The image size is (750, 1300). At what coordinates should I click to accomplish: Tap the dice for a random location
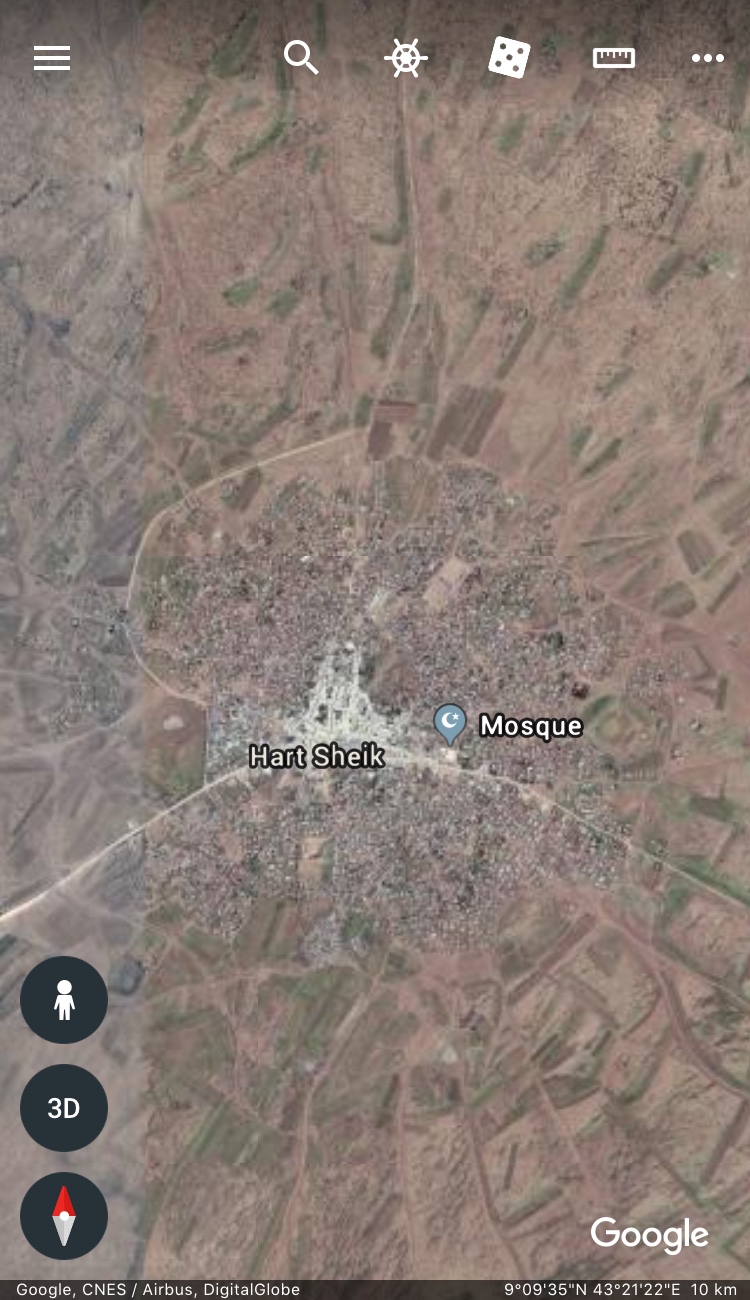pos(509,58)
